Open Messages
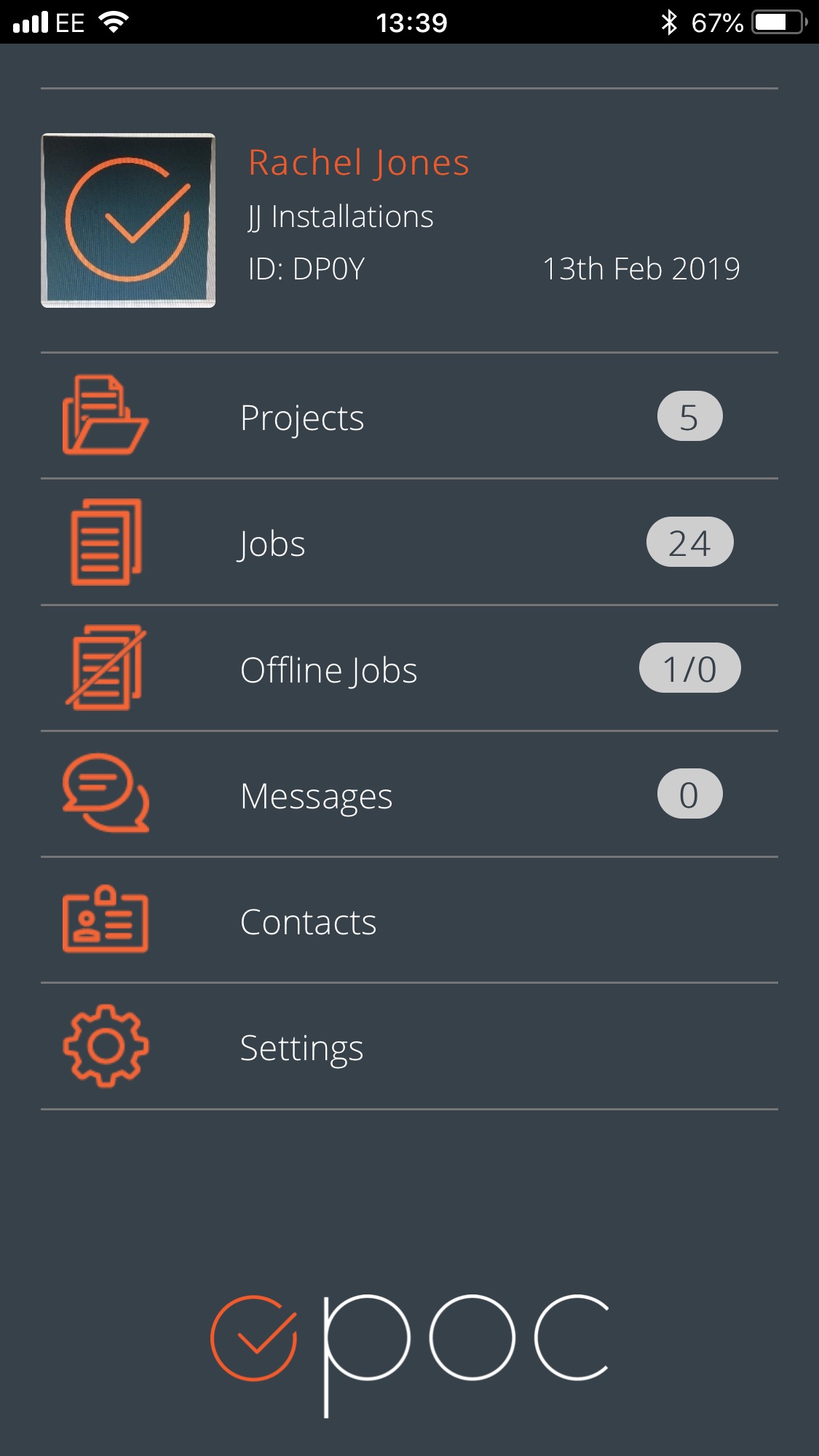 tap(316, 795)
